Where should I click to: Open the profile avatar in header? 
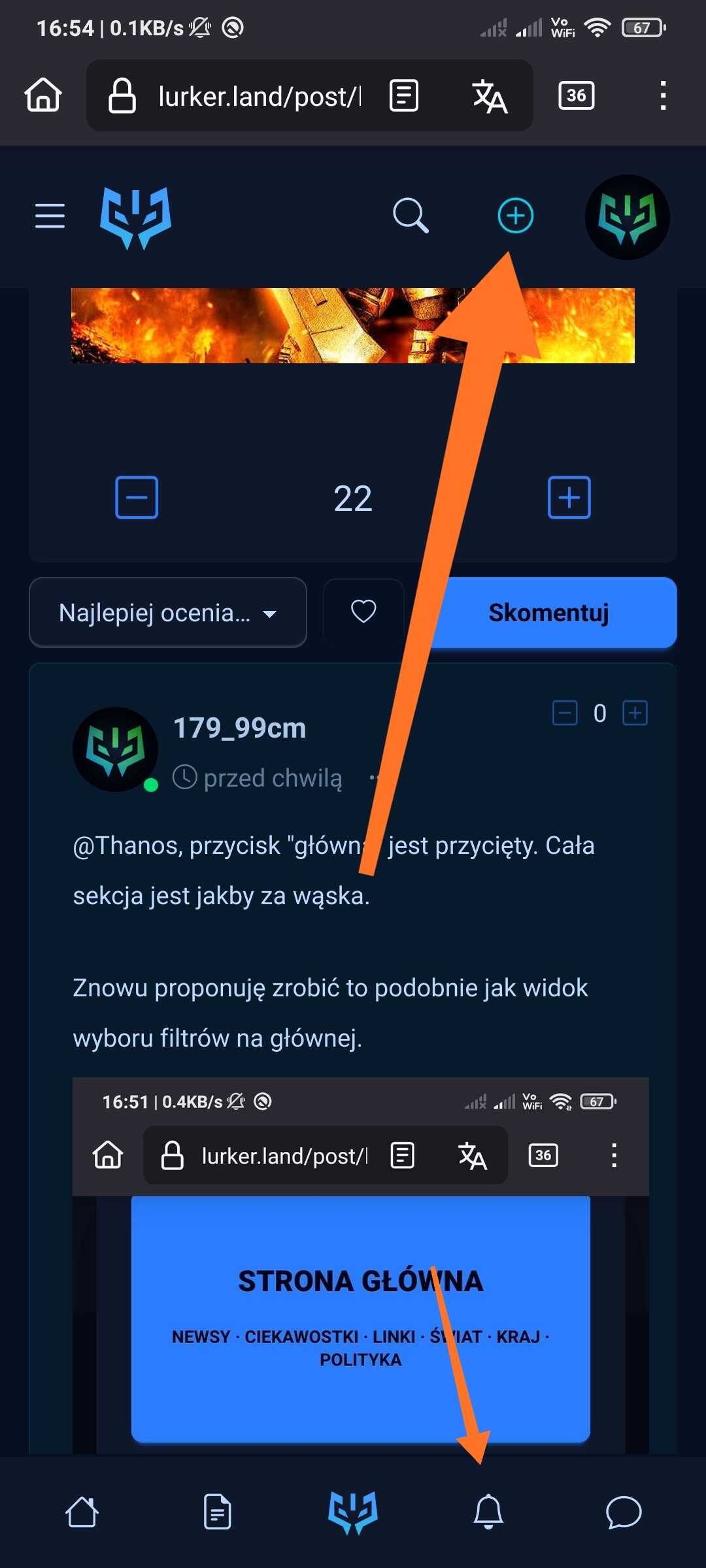point(627,217)
